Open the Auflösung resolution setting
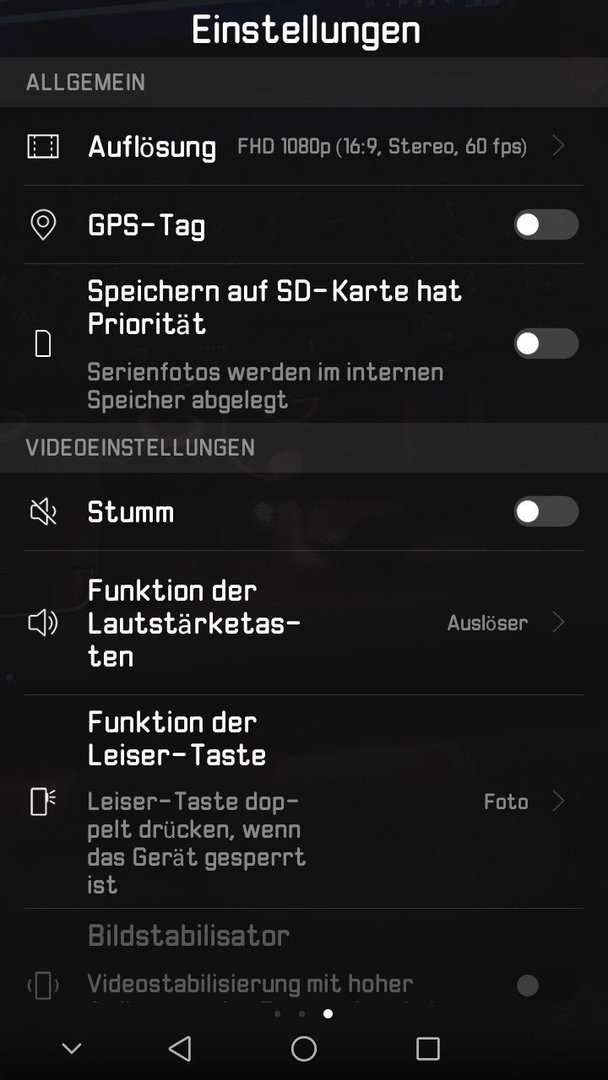This screenshot has height=1080, width=608. click(304, 146)
